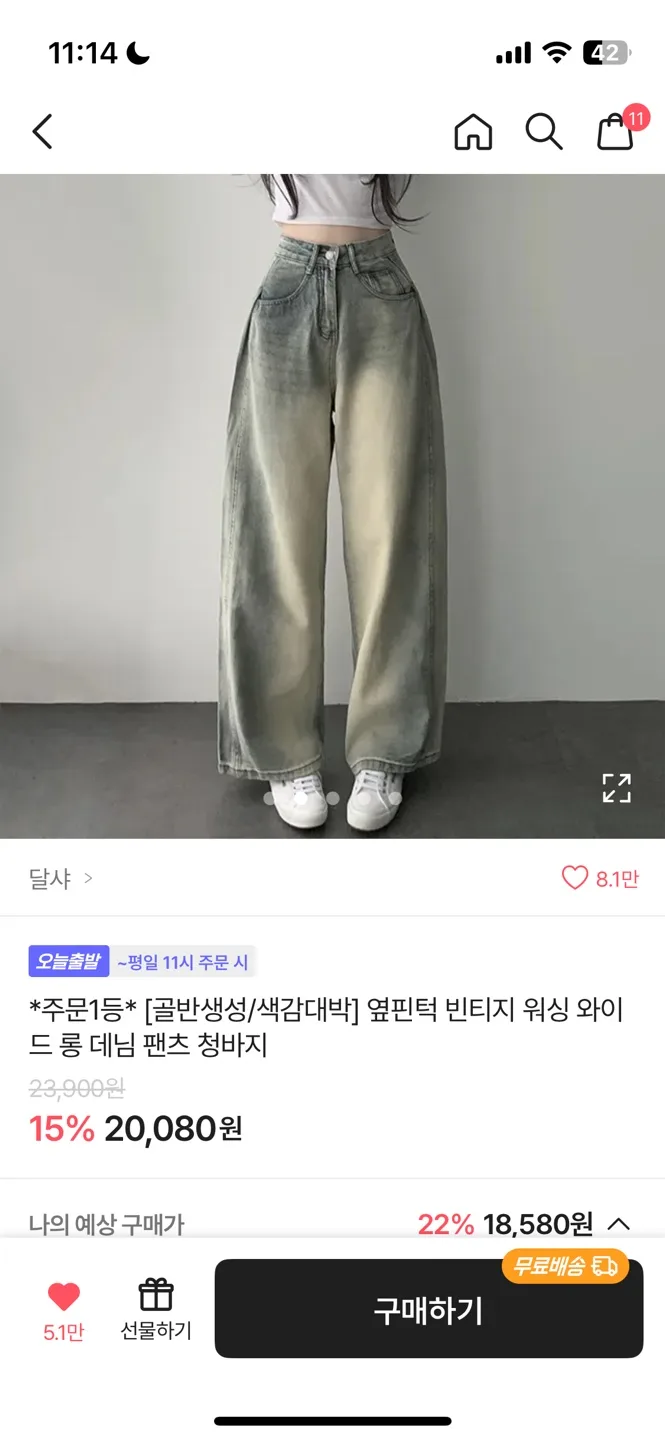Open the denim pants product image
This screenshot has width=665, height=1440.
point(332,500)
